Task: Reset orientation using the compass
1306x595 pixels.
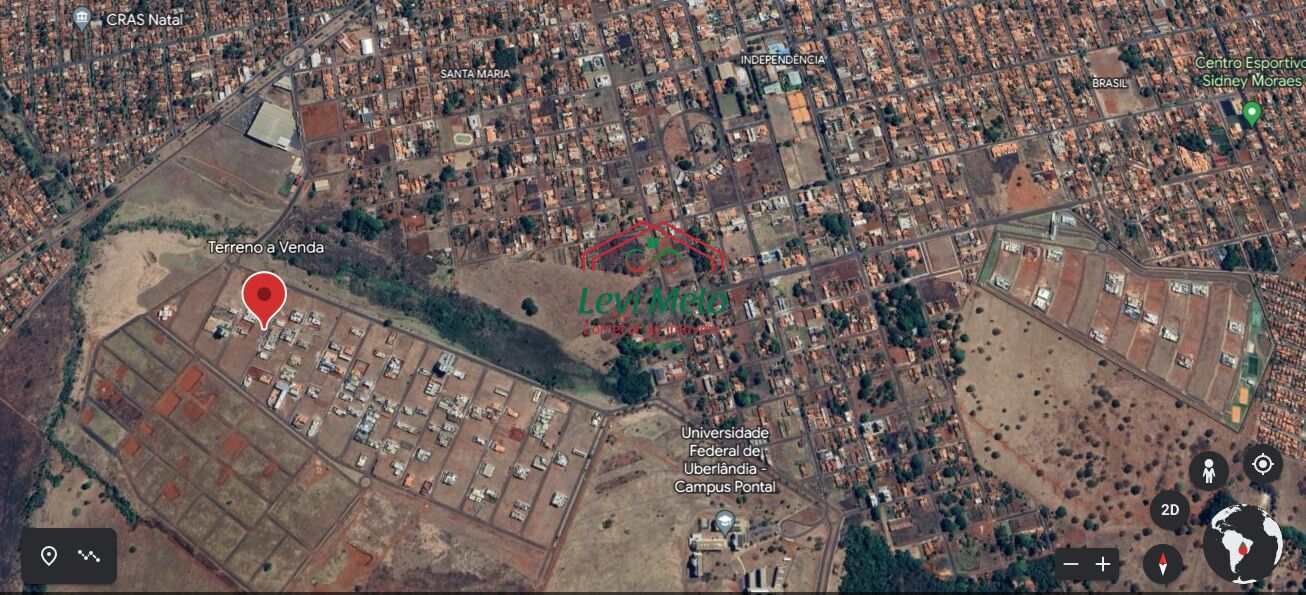Action: [x=1162, y=564]
